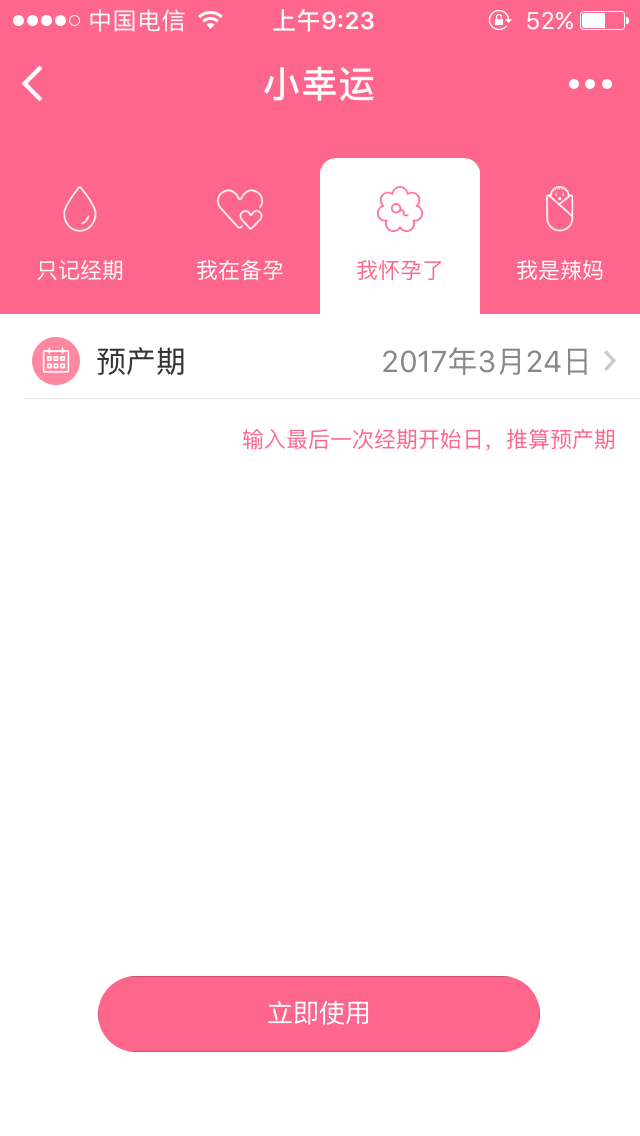Image resolution: width=640 pixels, height=1136 pixels.
Task: Switch to the 只记经期 tab
Action: tap(80, 236)
